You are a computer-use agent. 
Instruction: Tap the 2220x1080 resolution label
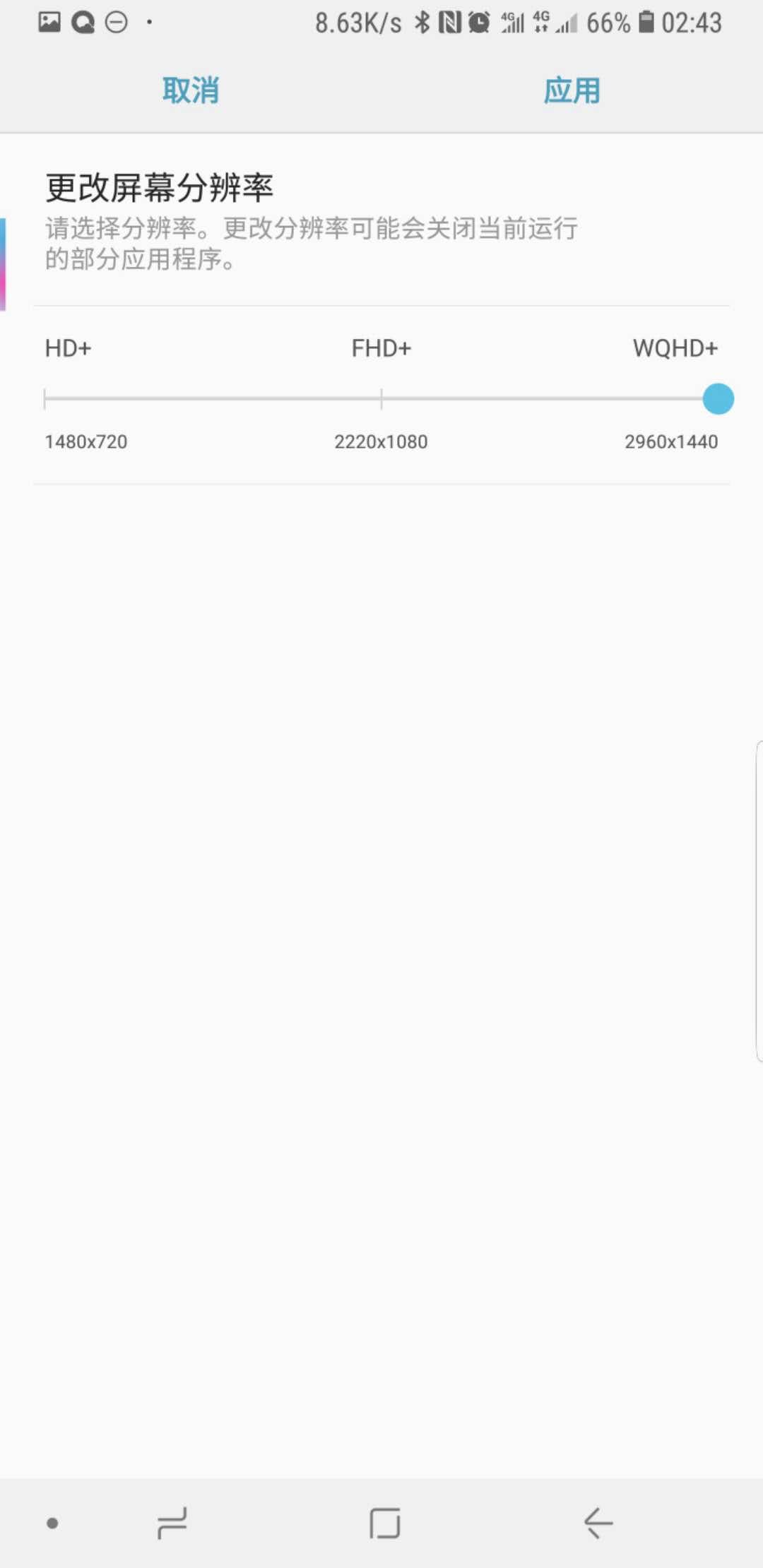click(x=380, y=441)
